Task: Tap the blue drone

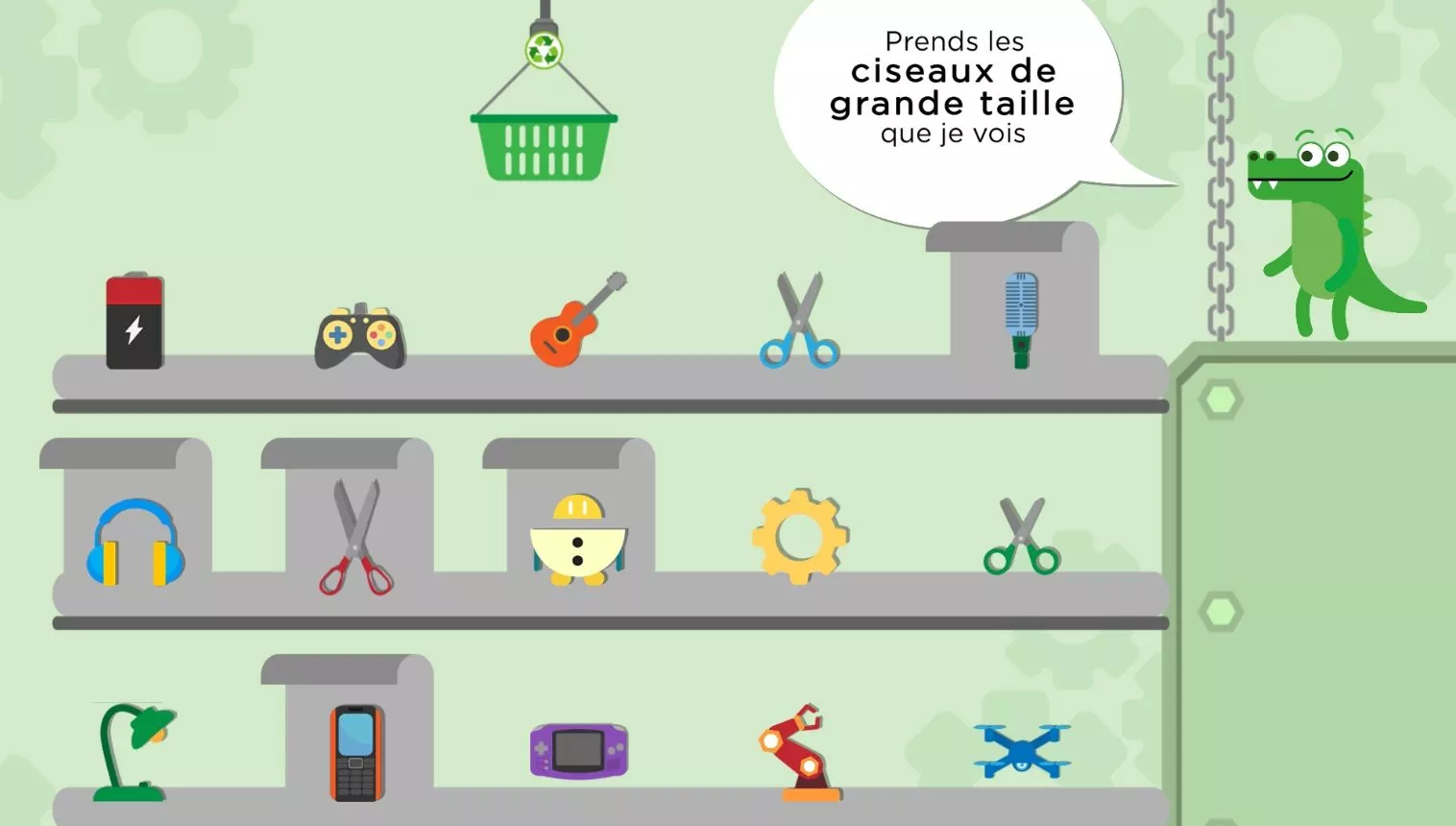Action: (x=1022, y=751)
